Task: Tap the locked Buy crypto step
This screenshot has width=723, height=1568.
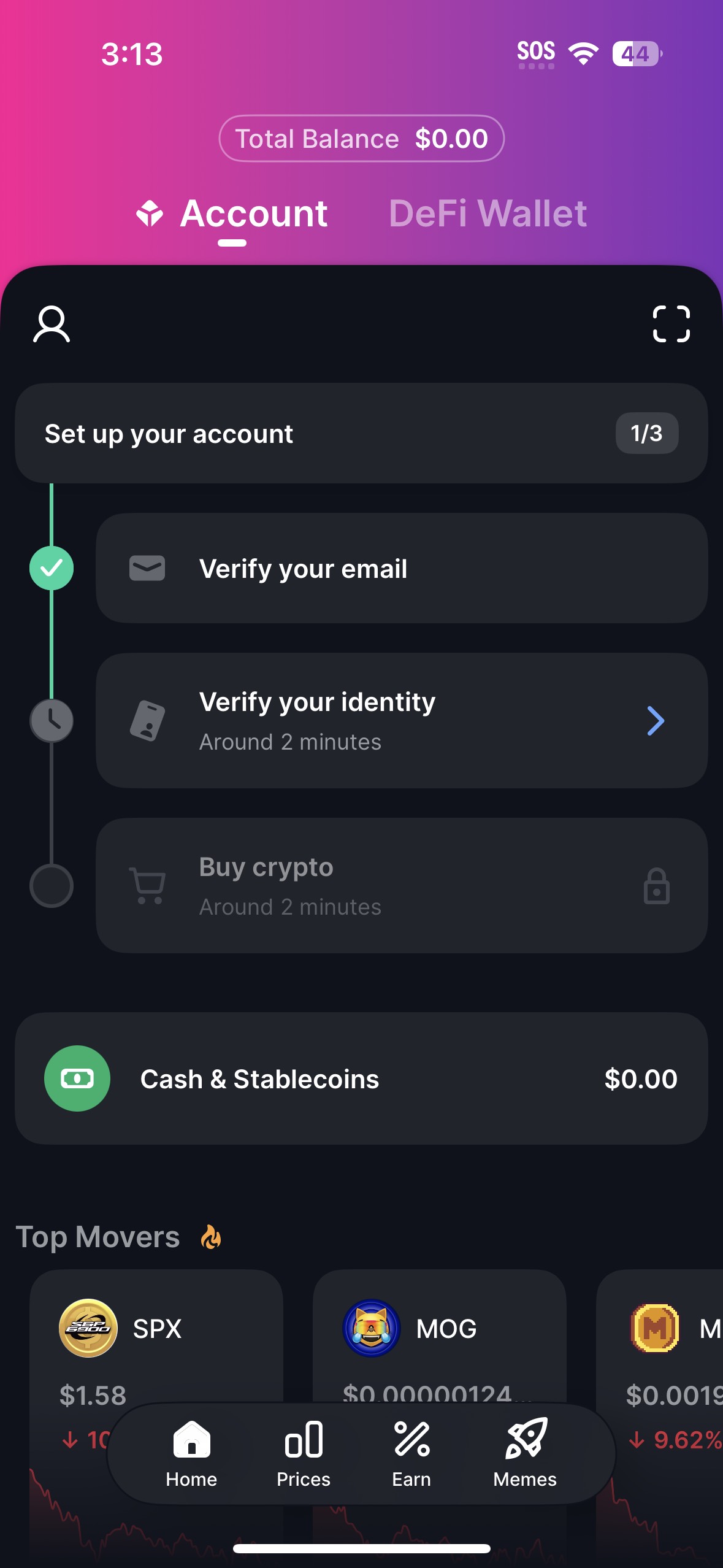Action: pyautogui.click(x=401, y=885)
